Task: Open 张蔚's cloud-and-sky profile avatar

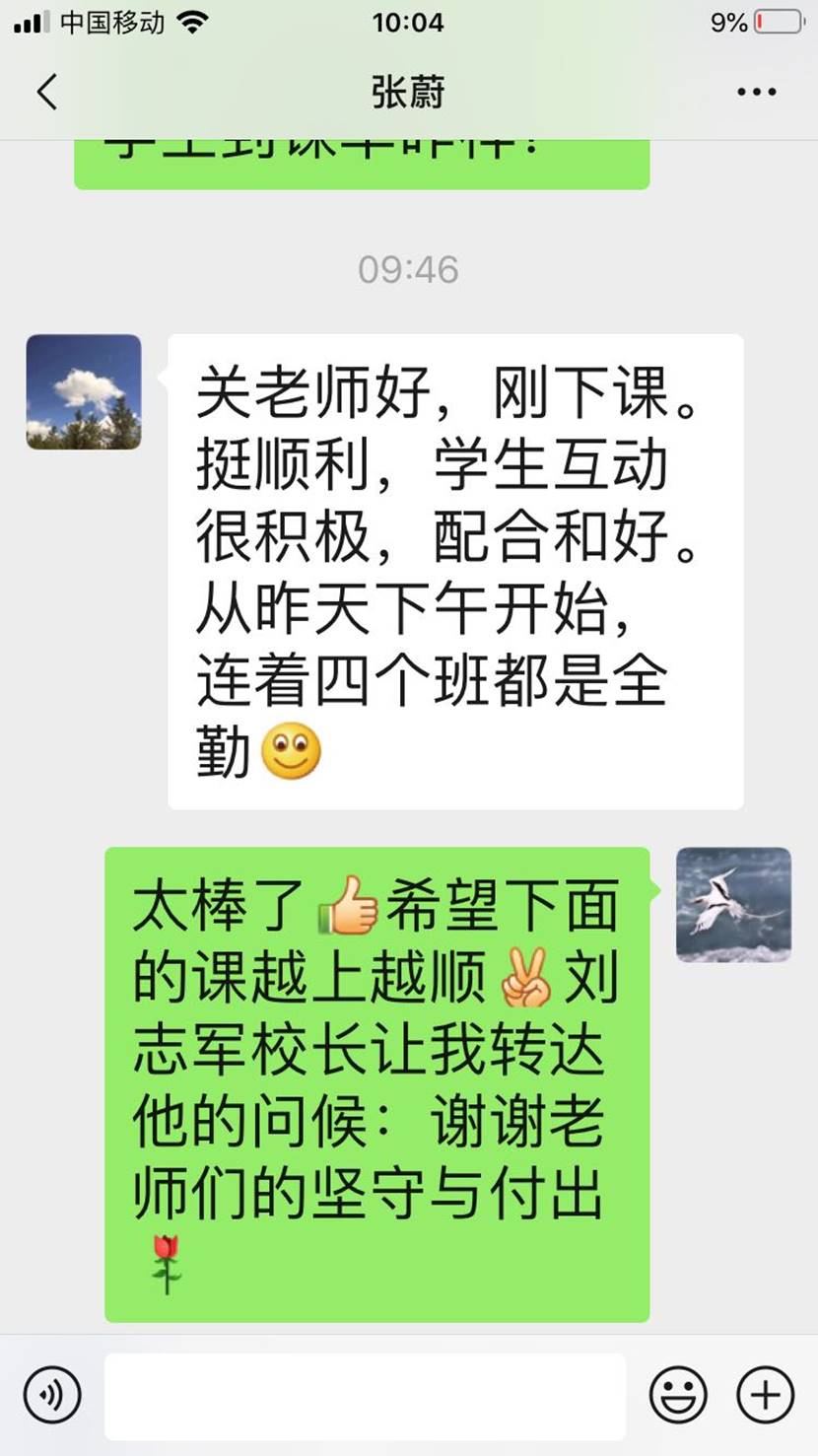Action: (x=84, y=392)
